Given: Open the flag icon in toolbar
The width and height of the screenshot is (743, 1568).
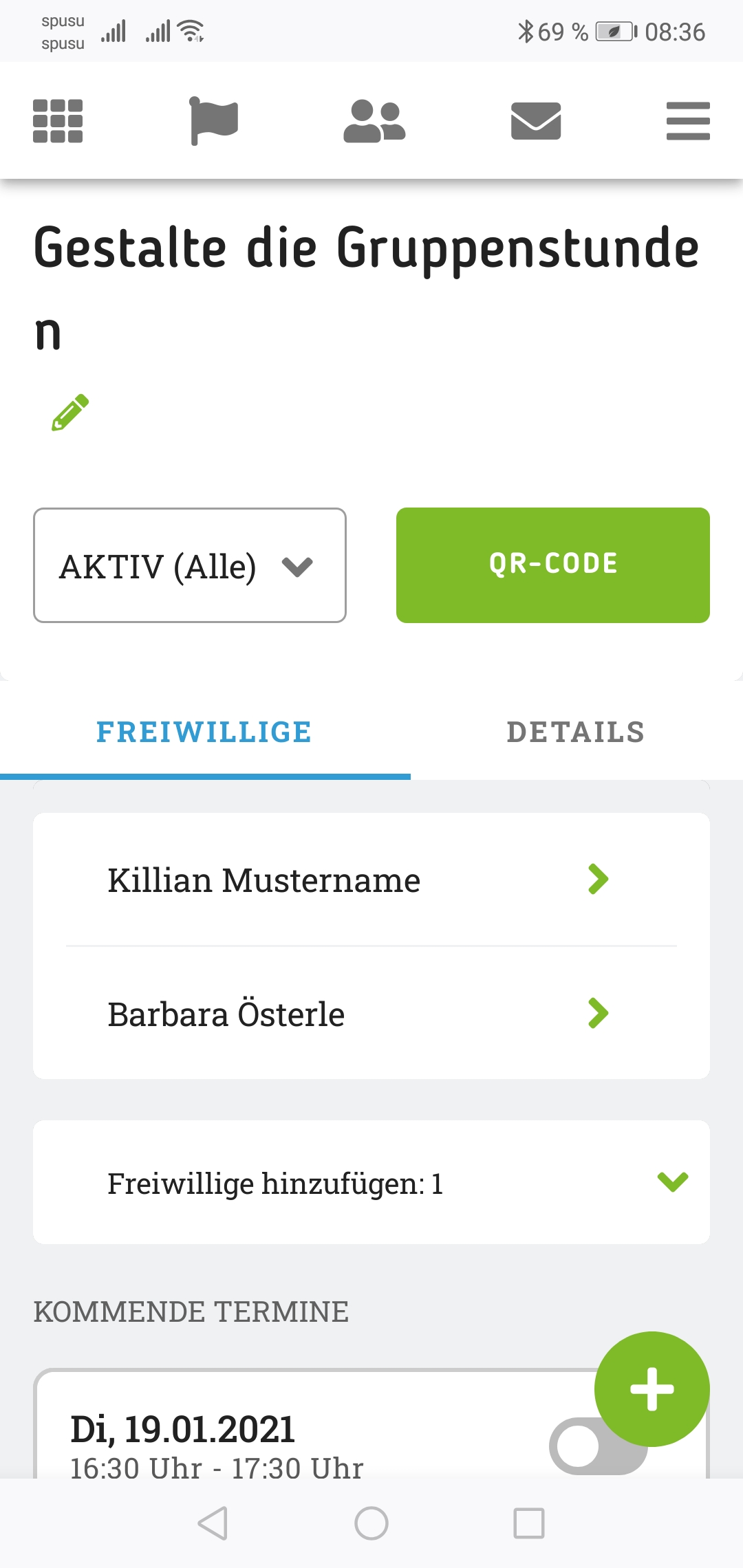Looking at the screenshot, I should tap(214, 121).
